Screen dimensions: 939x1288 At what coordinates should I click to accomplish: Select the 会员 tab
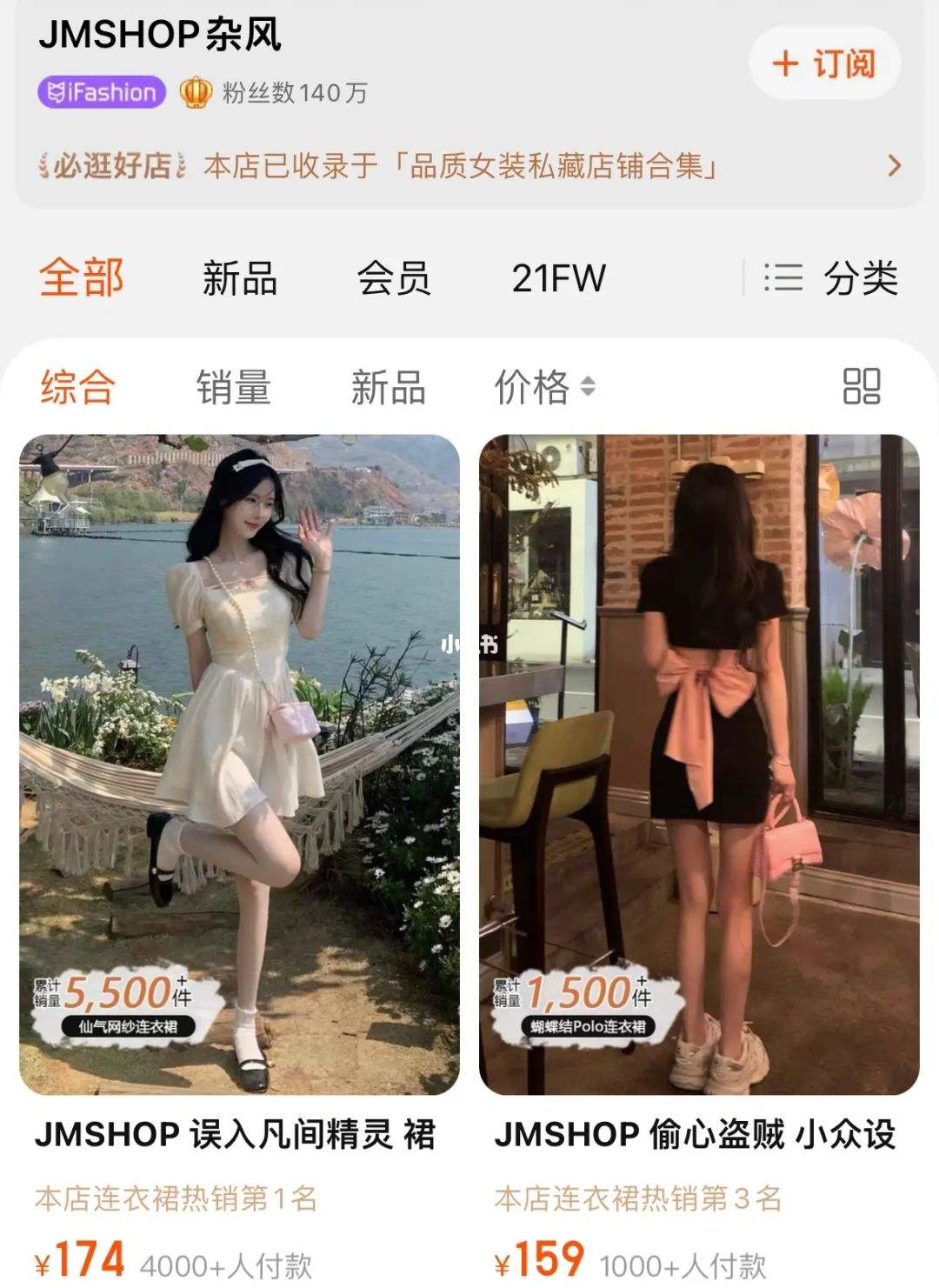(x=396, y=277)
